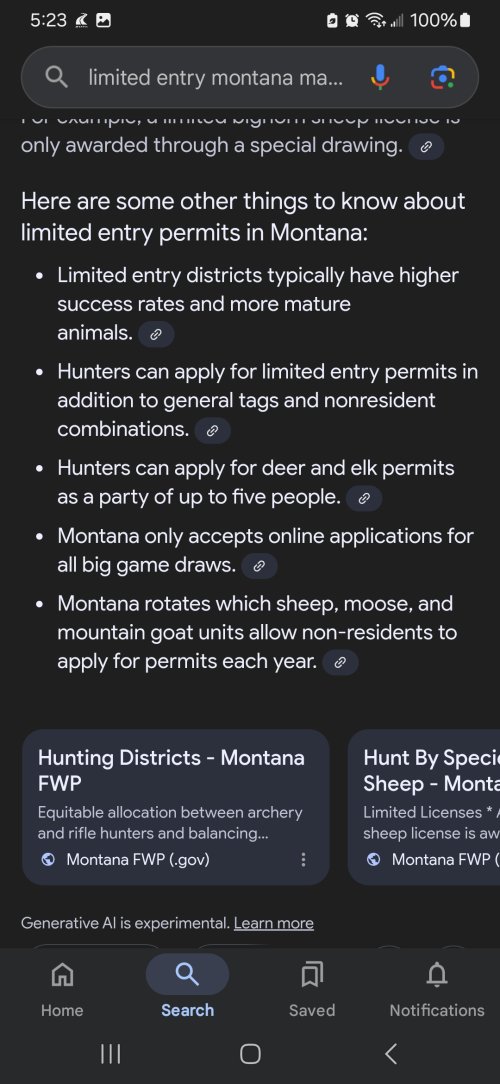Switch to the Saved tab
500x1084 pixels.
tap(312, 987)
